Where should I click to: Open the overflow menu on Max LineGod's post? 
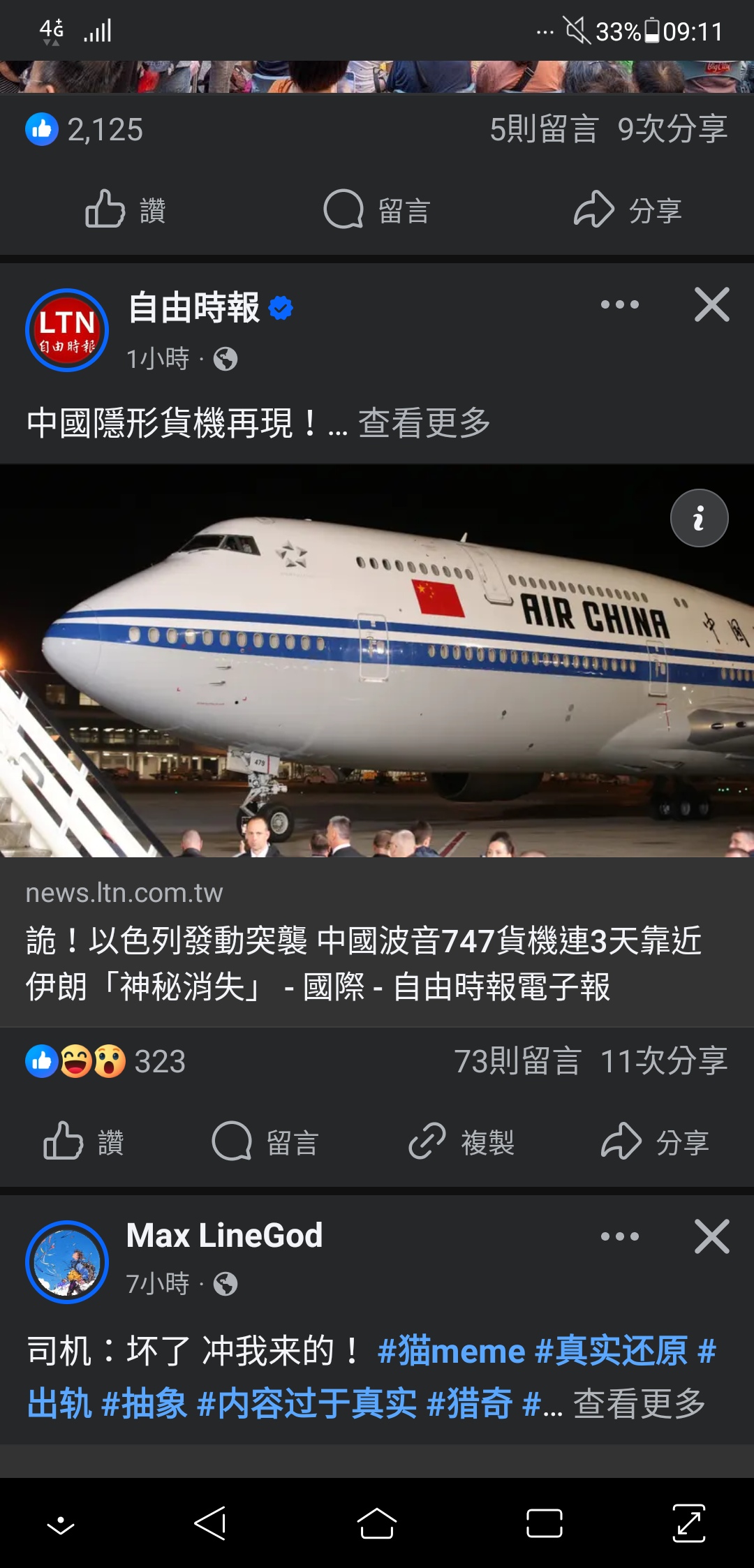tap(619, 1236)
